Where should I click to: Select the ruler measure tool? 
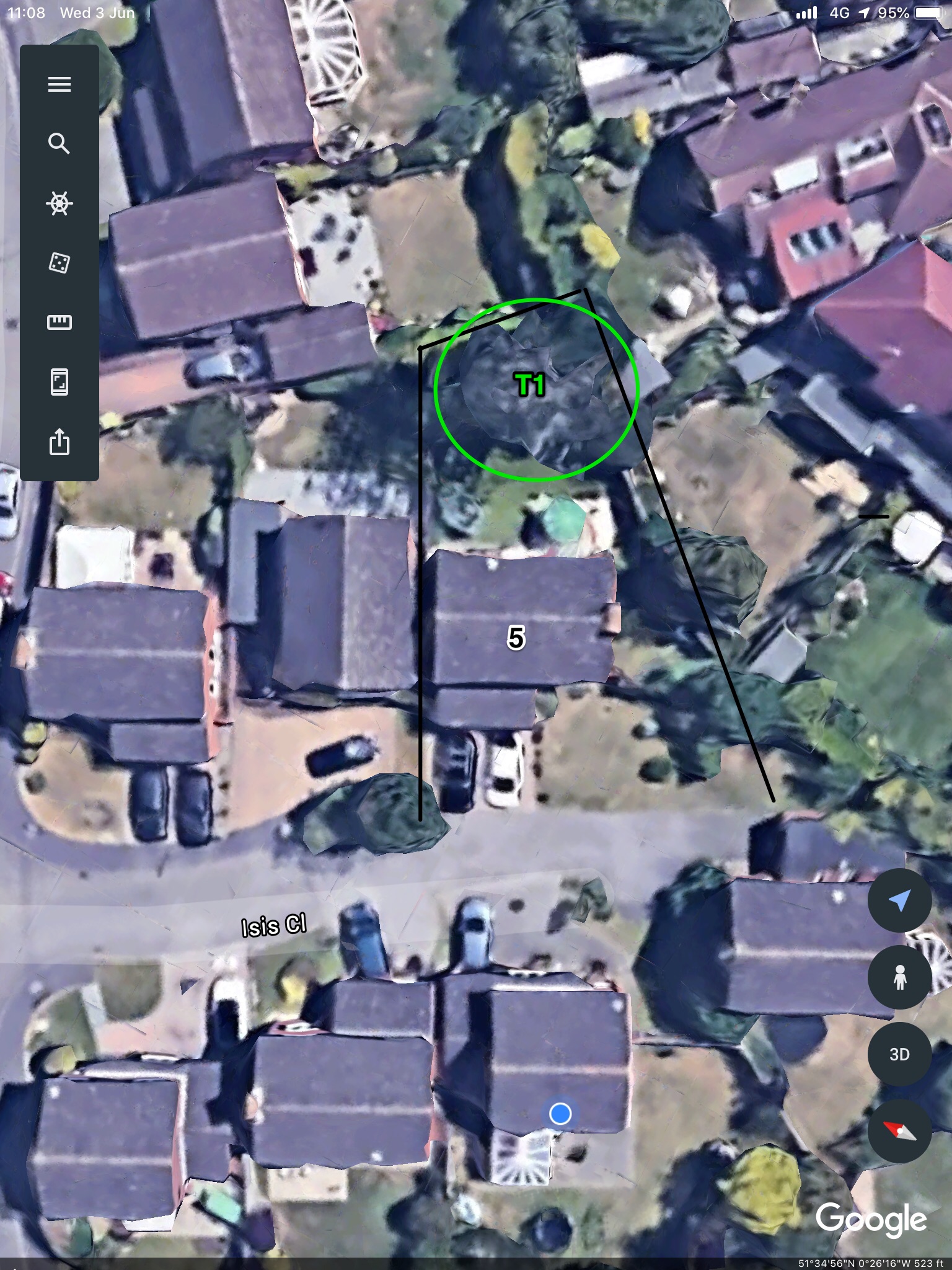(x=59, y=322)
